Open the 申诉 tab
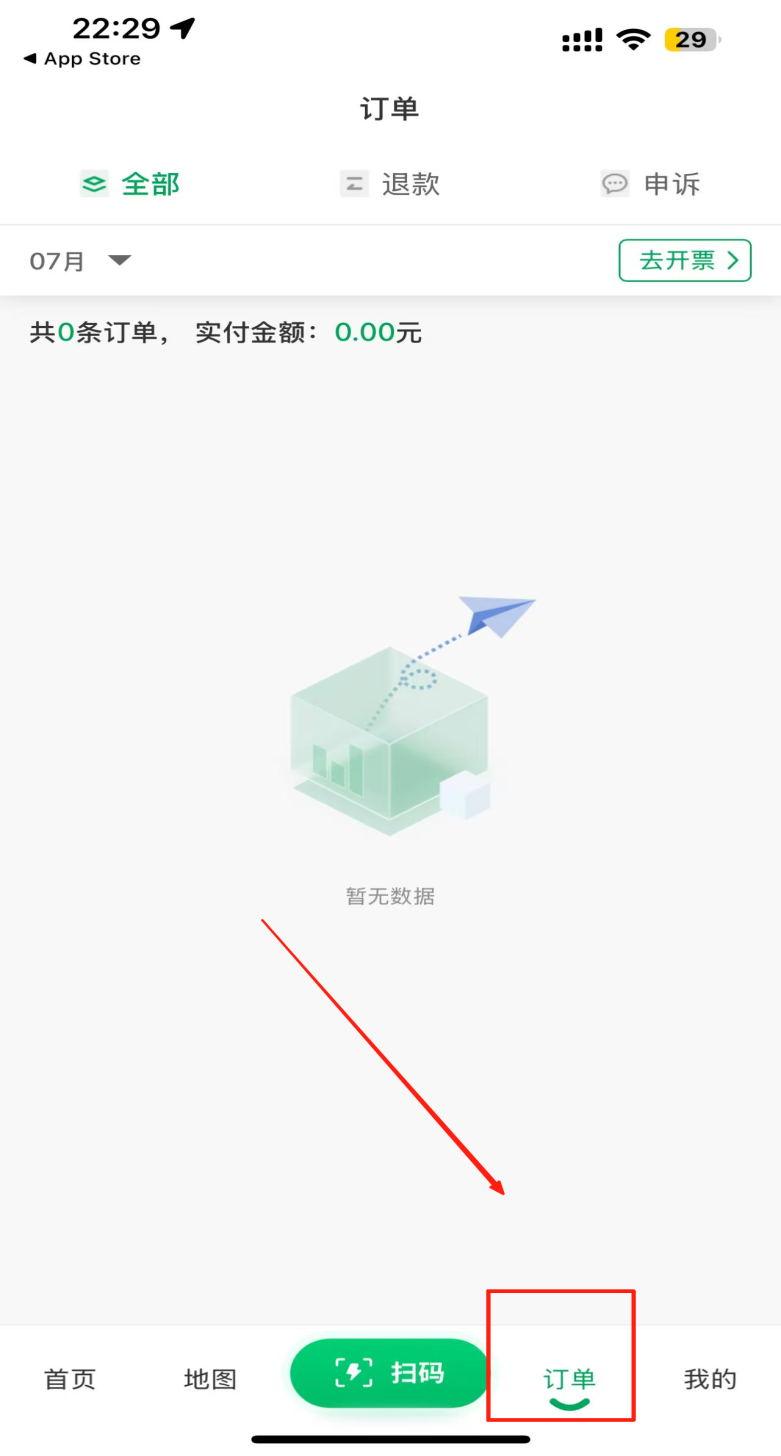Screen dimensions: 781x1456 (x=650, y=184)
